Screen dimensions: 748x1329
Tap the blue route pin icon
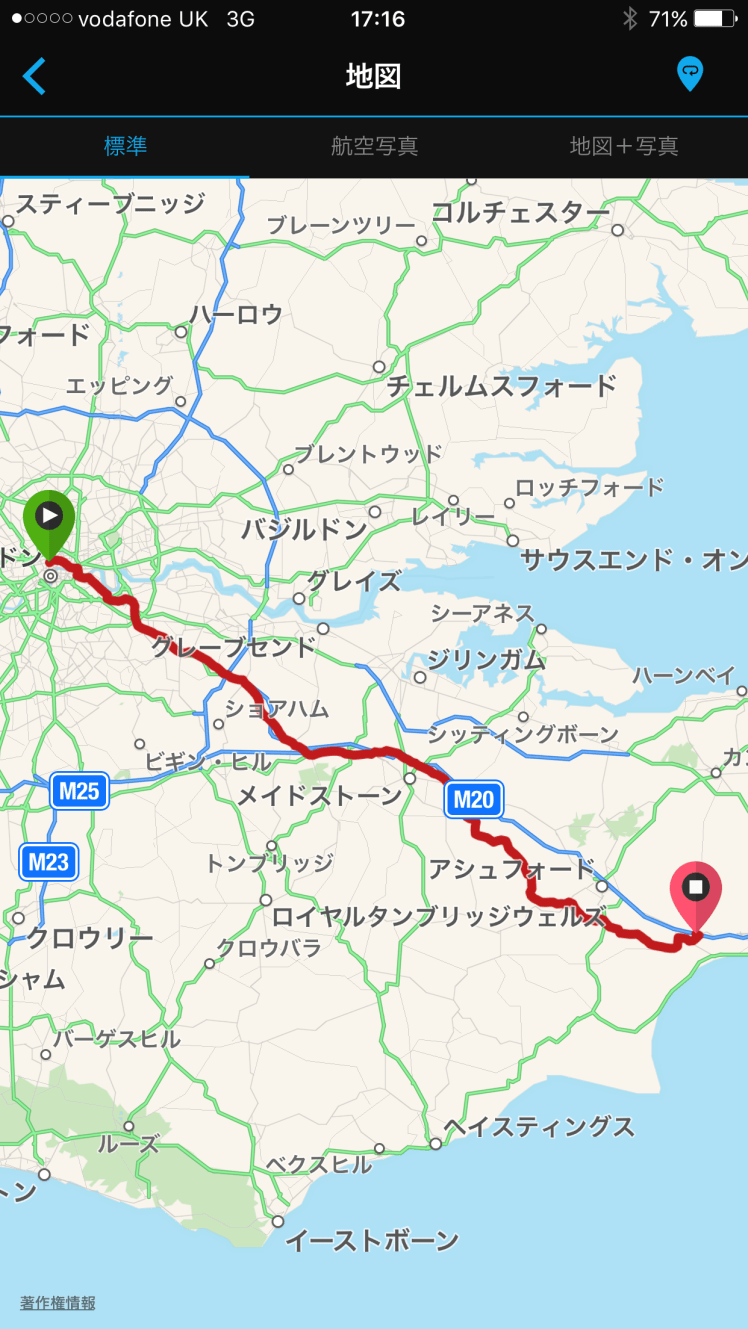[x=689, y=74]
